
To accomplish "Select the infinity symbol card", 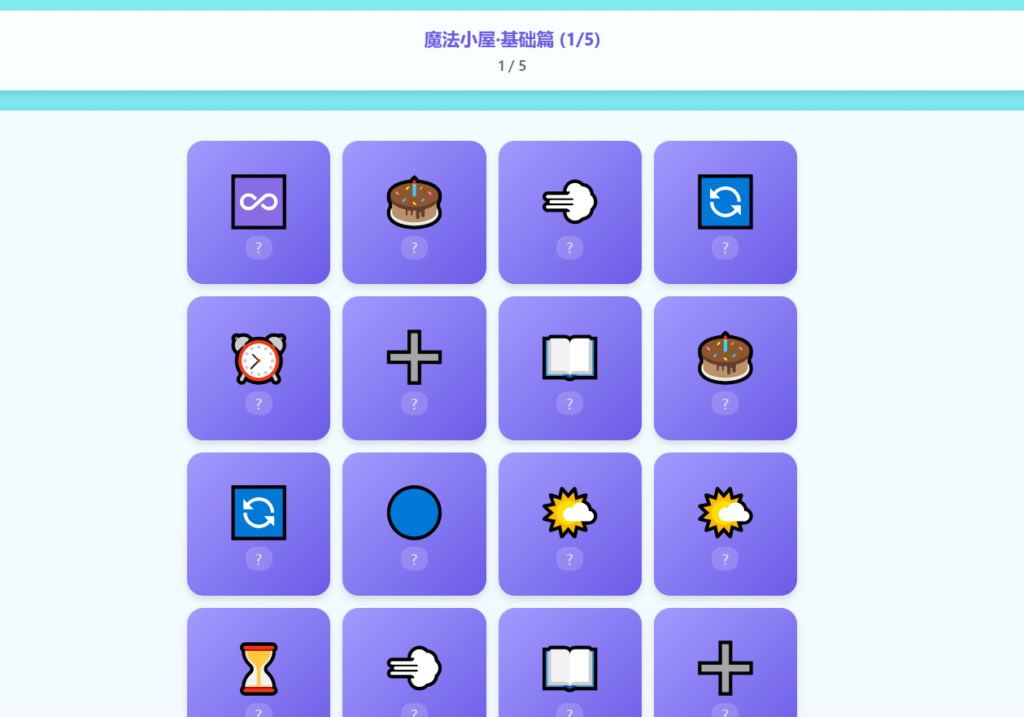I will pyautogui.click(x=258, y=212).
